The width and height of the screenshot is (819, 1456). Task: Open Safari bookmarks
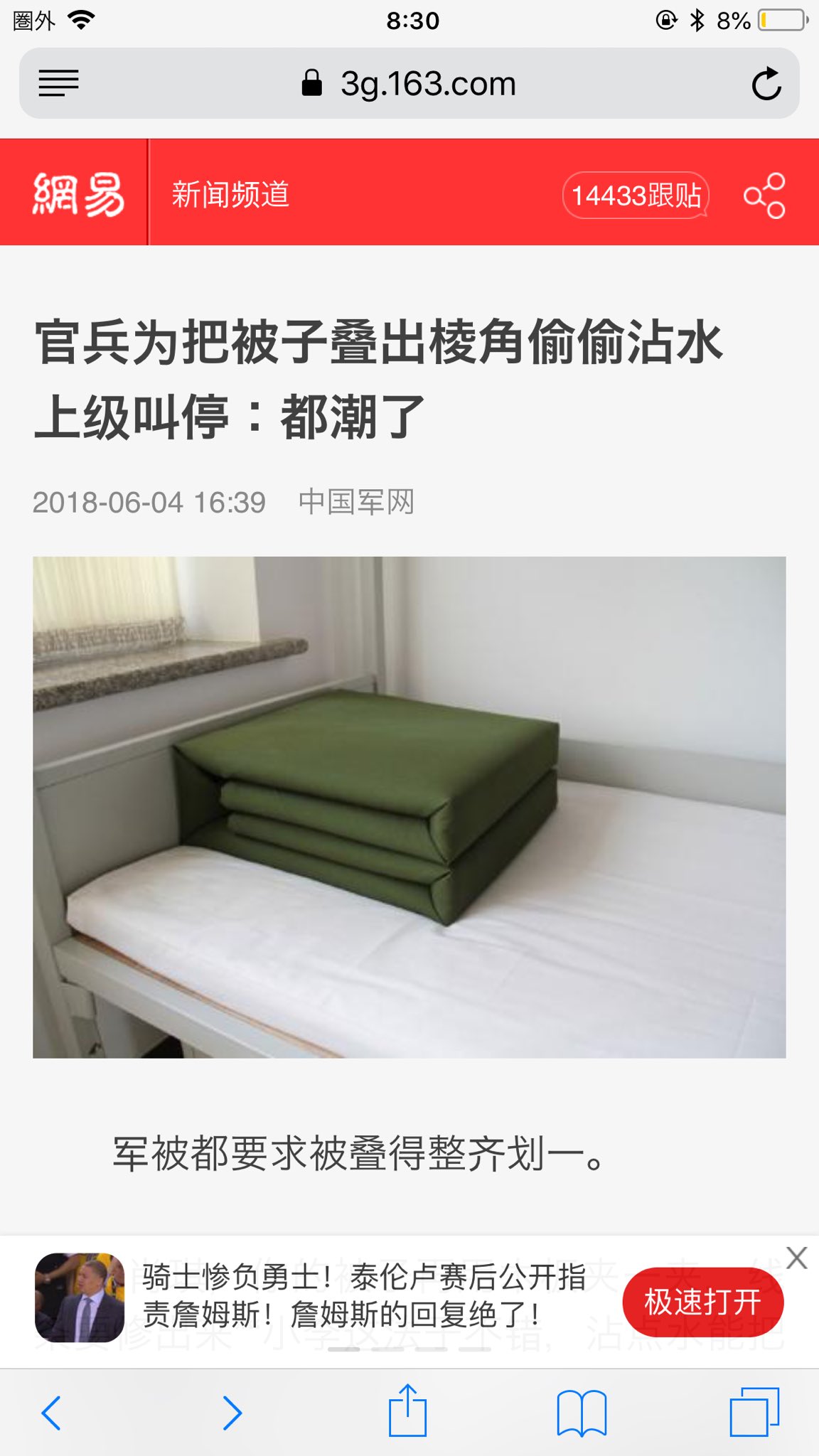pos(582,1412)
